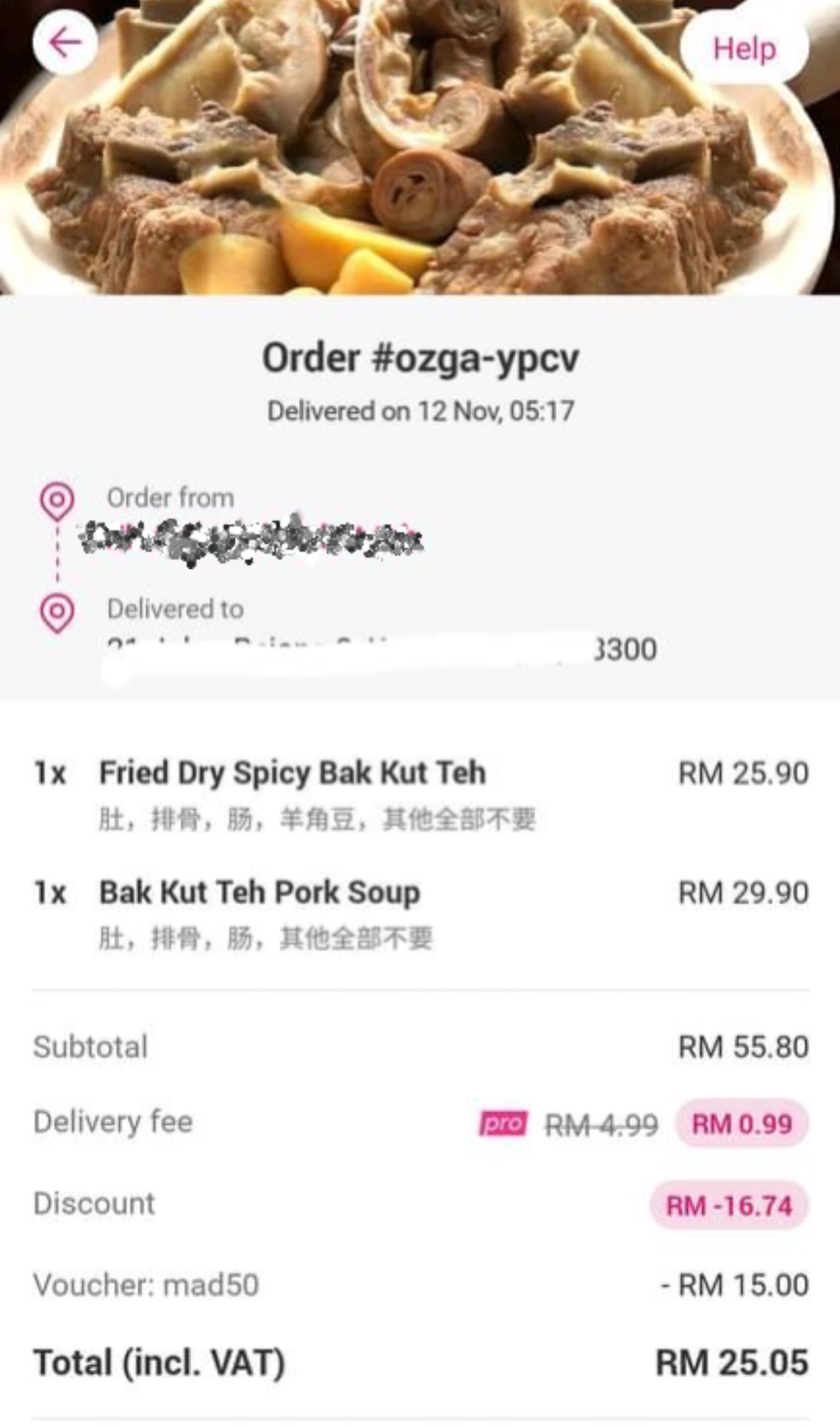The image size is (840, 1427).
Task: Go back using the arrow icon
Action: pyautogui.click(x=64, y=44)
